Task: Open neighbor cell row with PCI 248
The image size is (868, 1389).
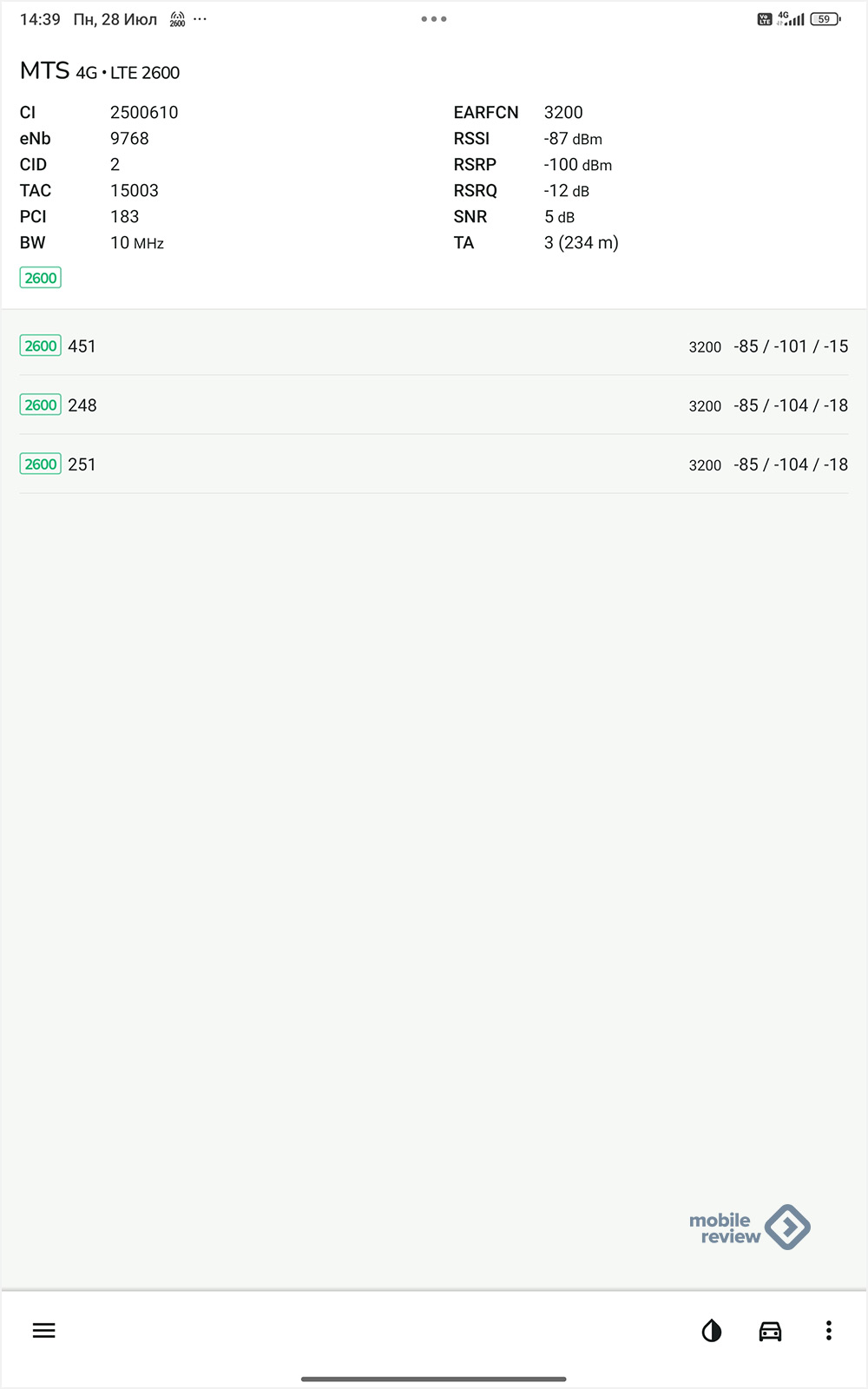Action: pos(434,405)
